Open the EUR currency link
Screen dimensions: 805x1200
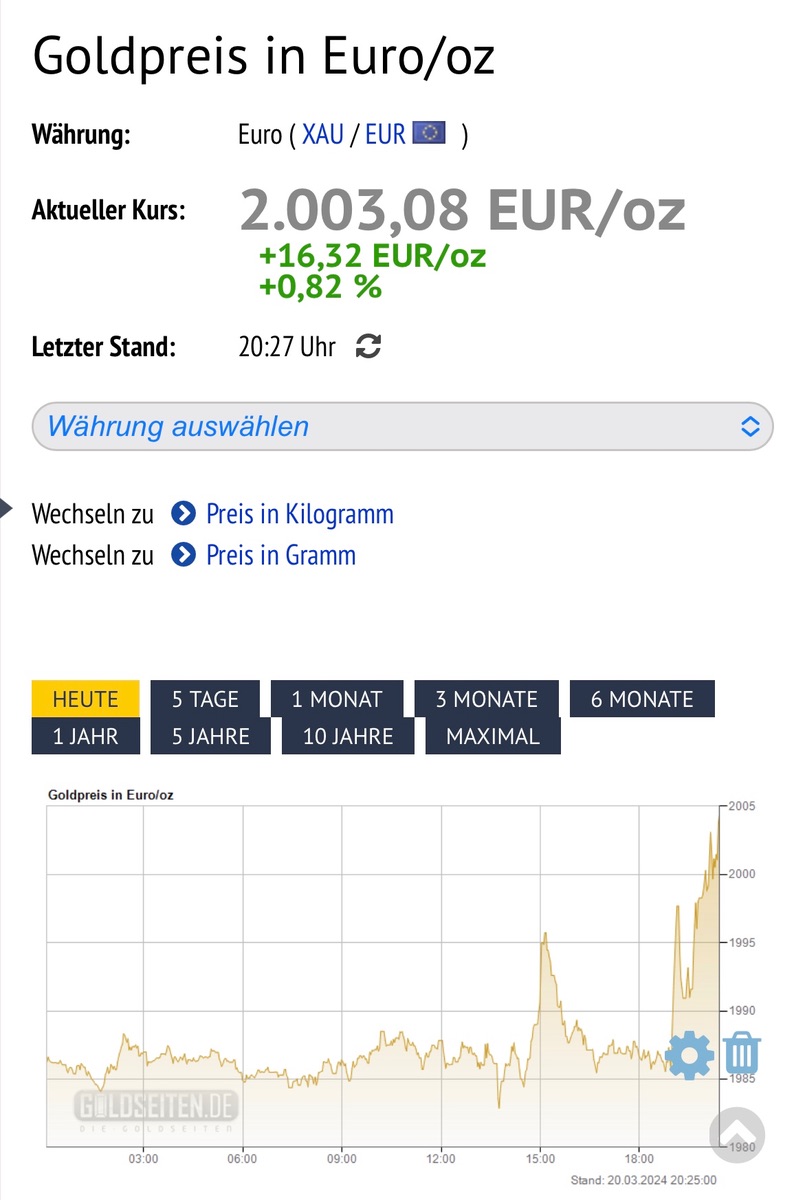(385, 134)
